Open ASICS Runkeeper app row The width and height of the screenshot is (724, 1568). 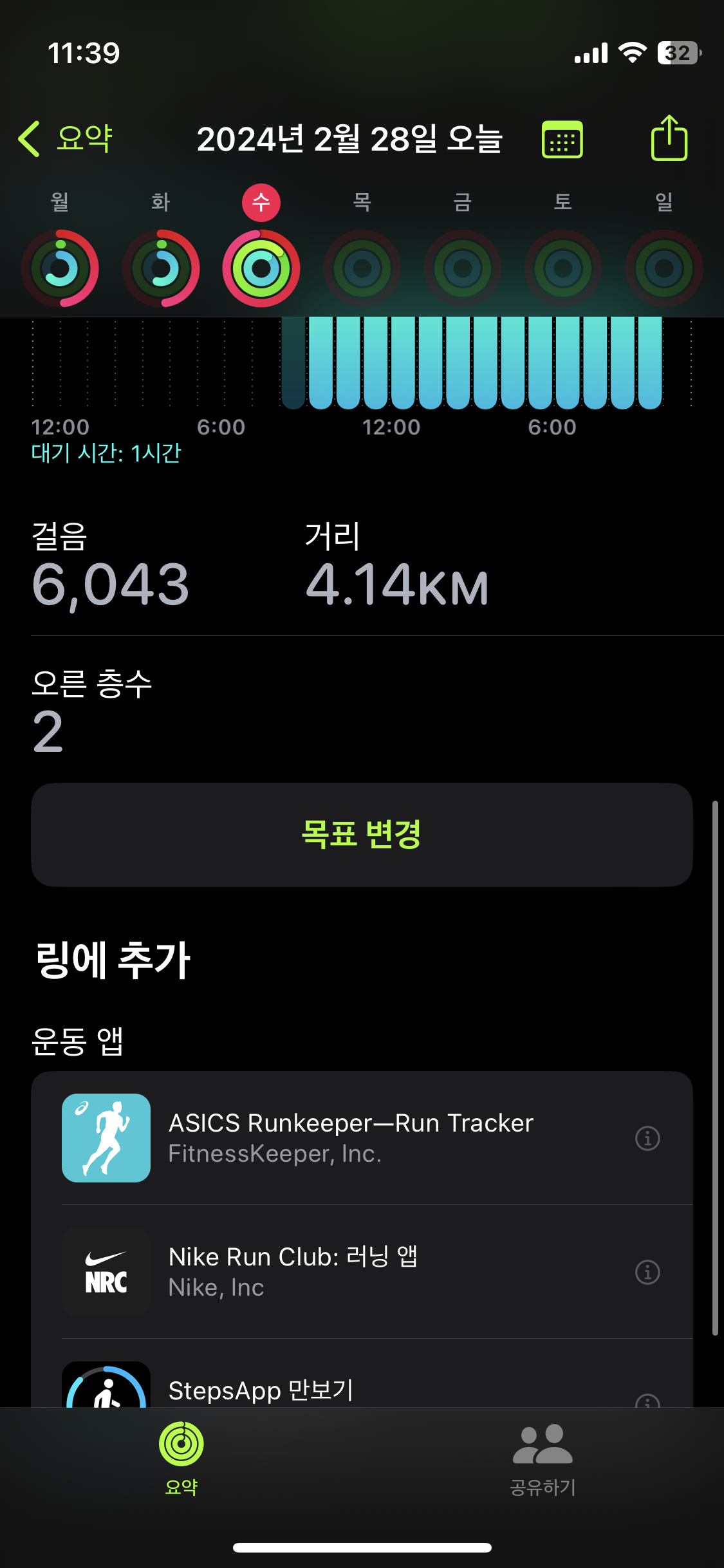tap(351, 1137)
